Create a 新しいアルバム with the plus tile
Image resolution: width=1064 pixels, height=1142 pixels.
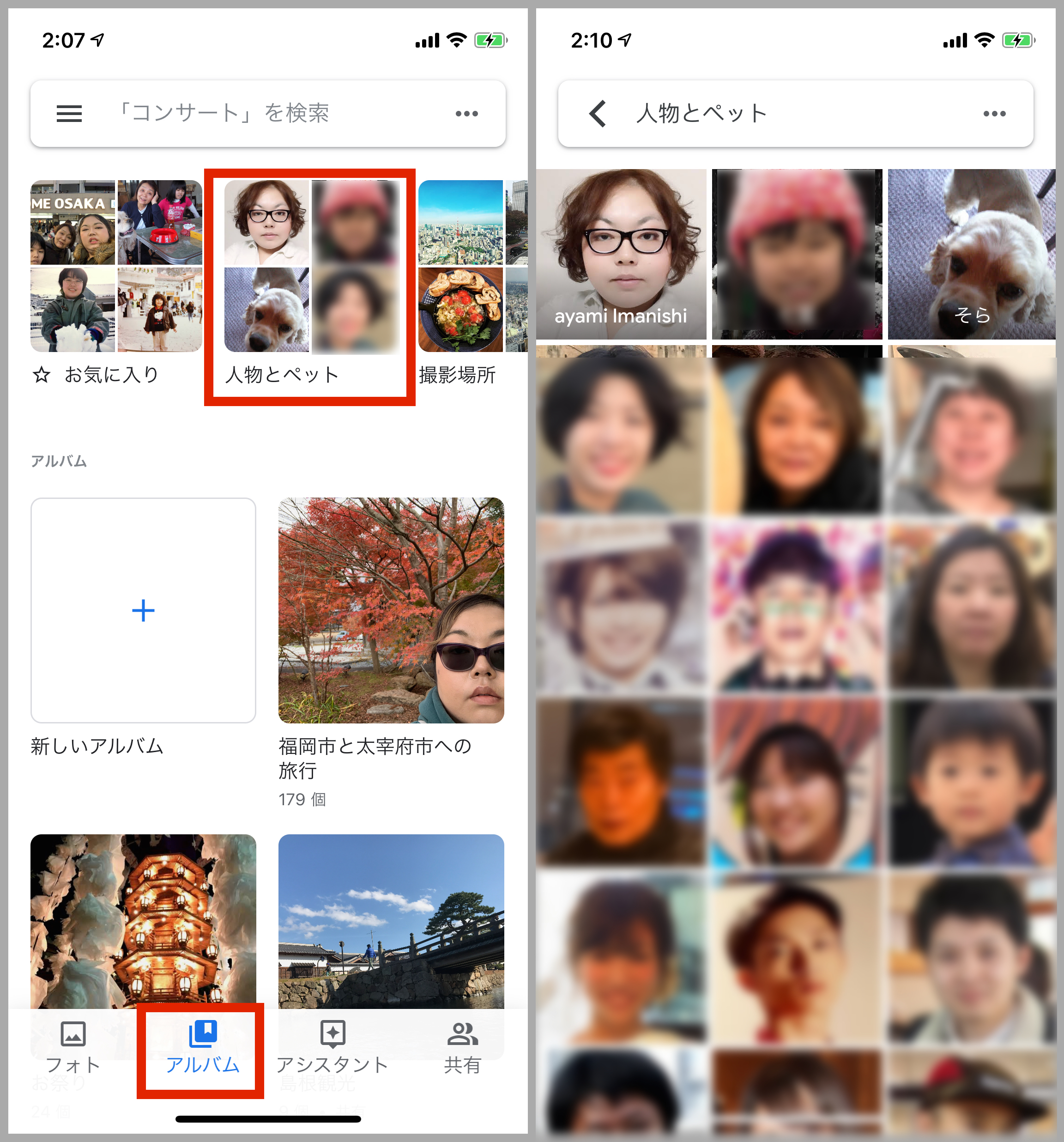coord(143,610)
